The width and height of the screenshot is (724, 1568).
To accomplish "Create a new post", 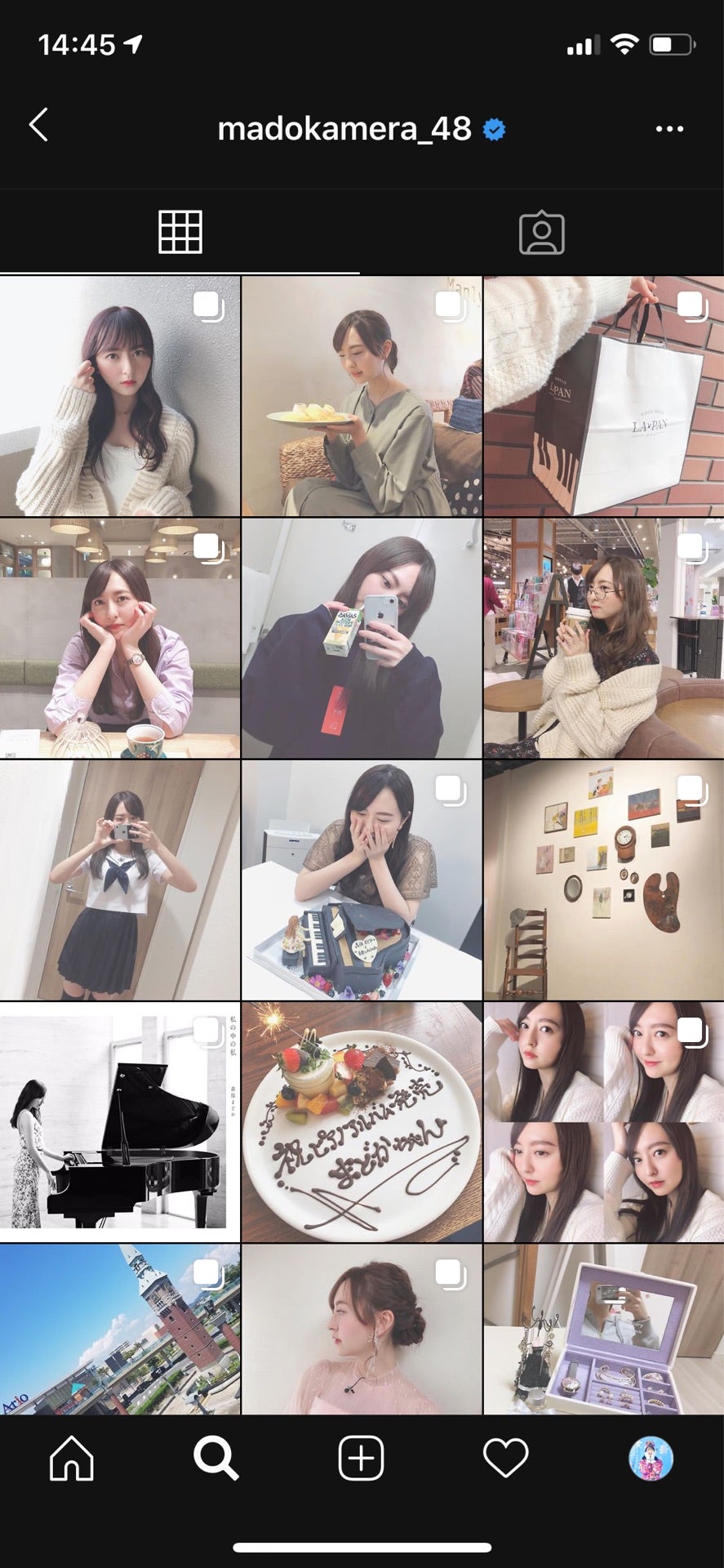I will coord(361,1458).
